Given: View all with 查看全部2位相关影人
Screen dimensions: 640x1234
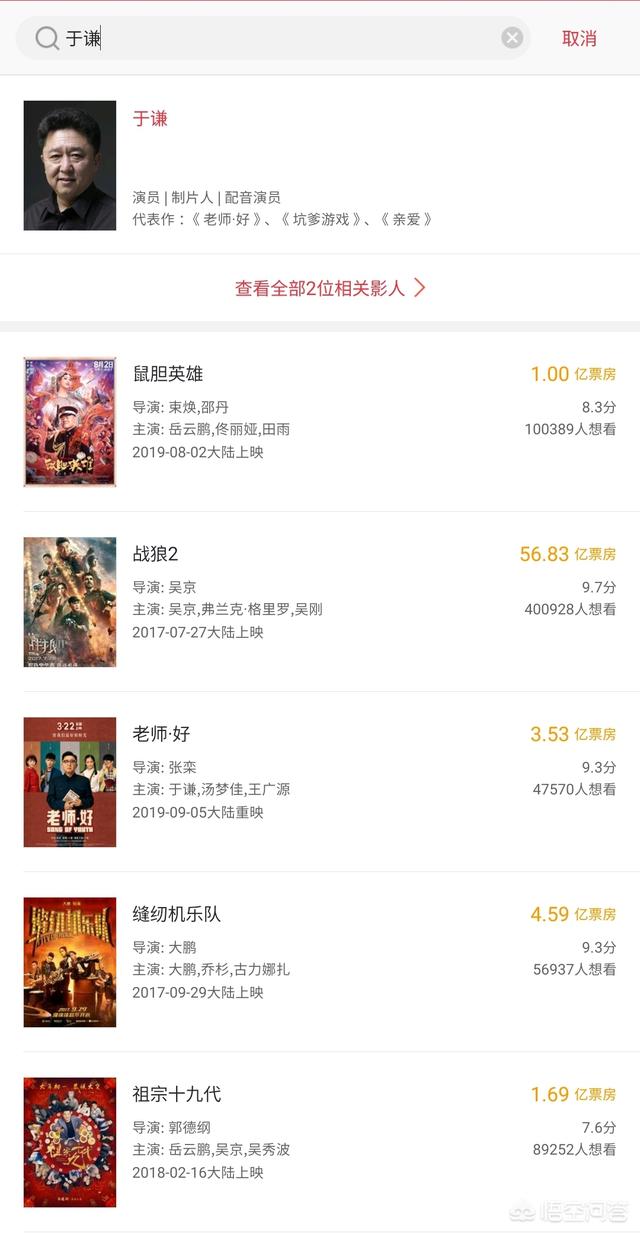Looking at the screenshot, I should (x=330, y=288).
